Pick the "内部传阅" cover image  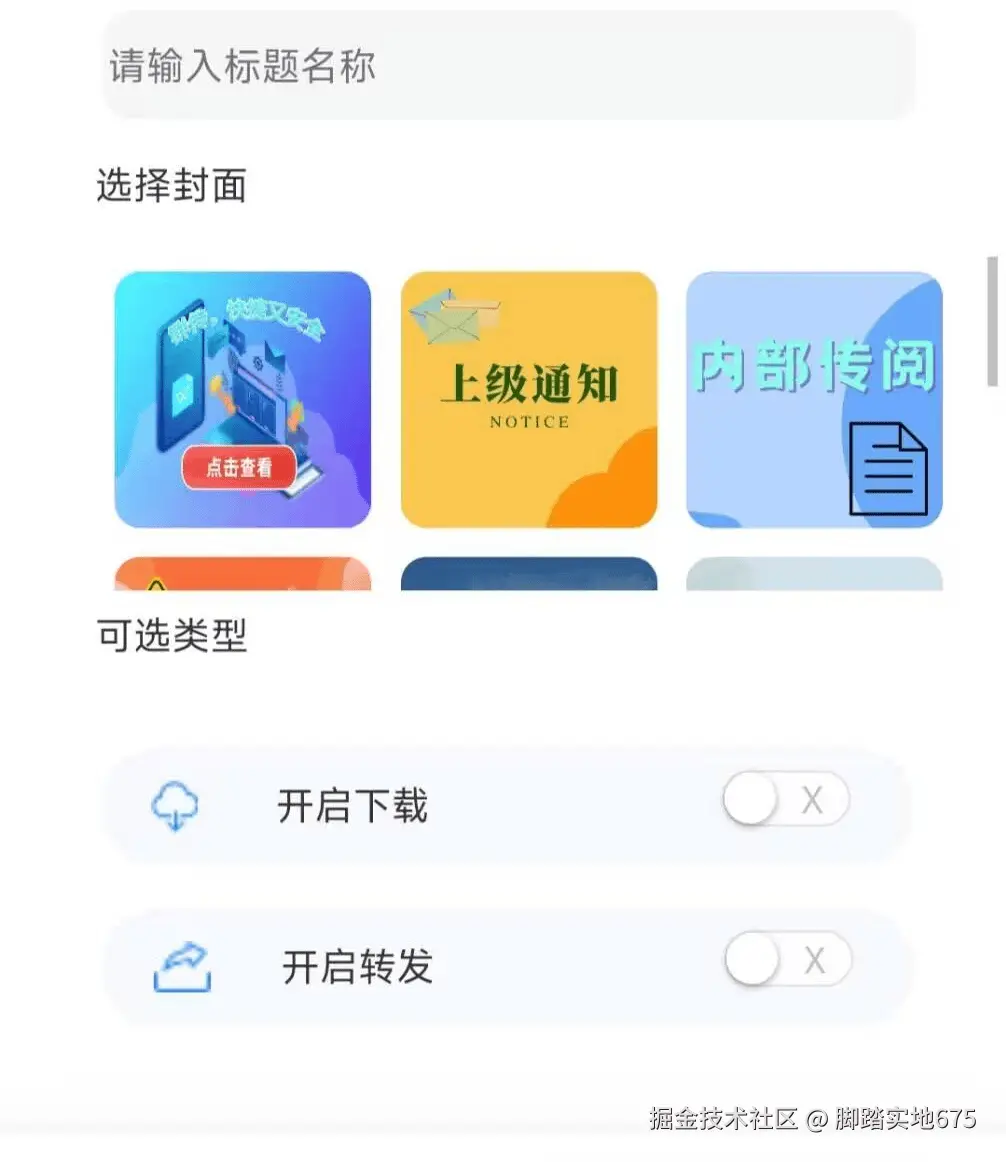pos(814,399)
